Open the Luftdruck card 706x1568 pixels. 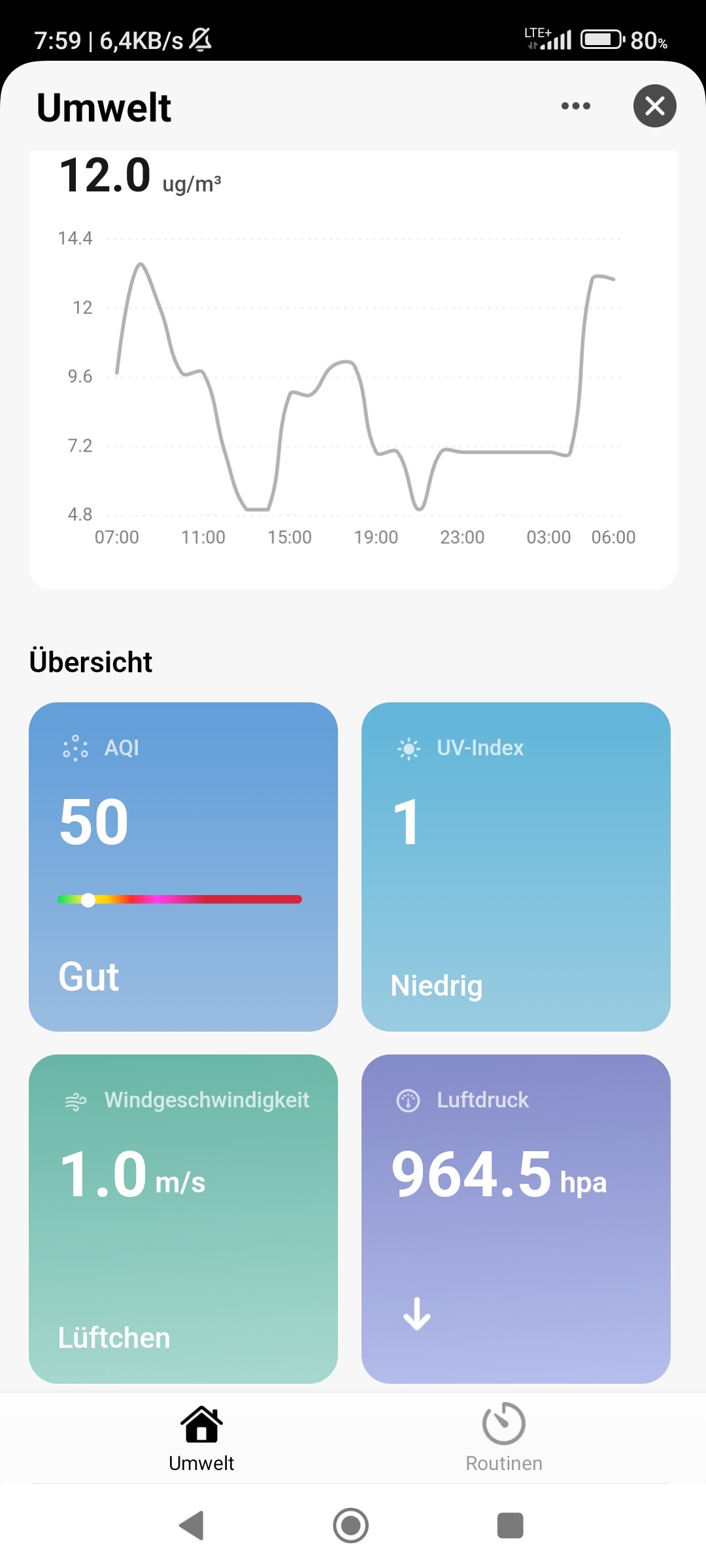[x=516, y=1218]
